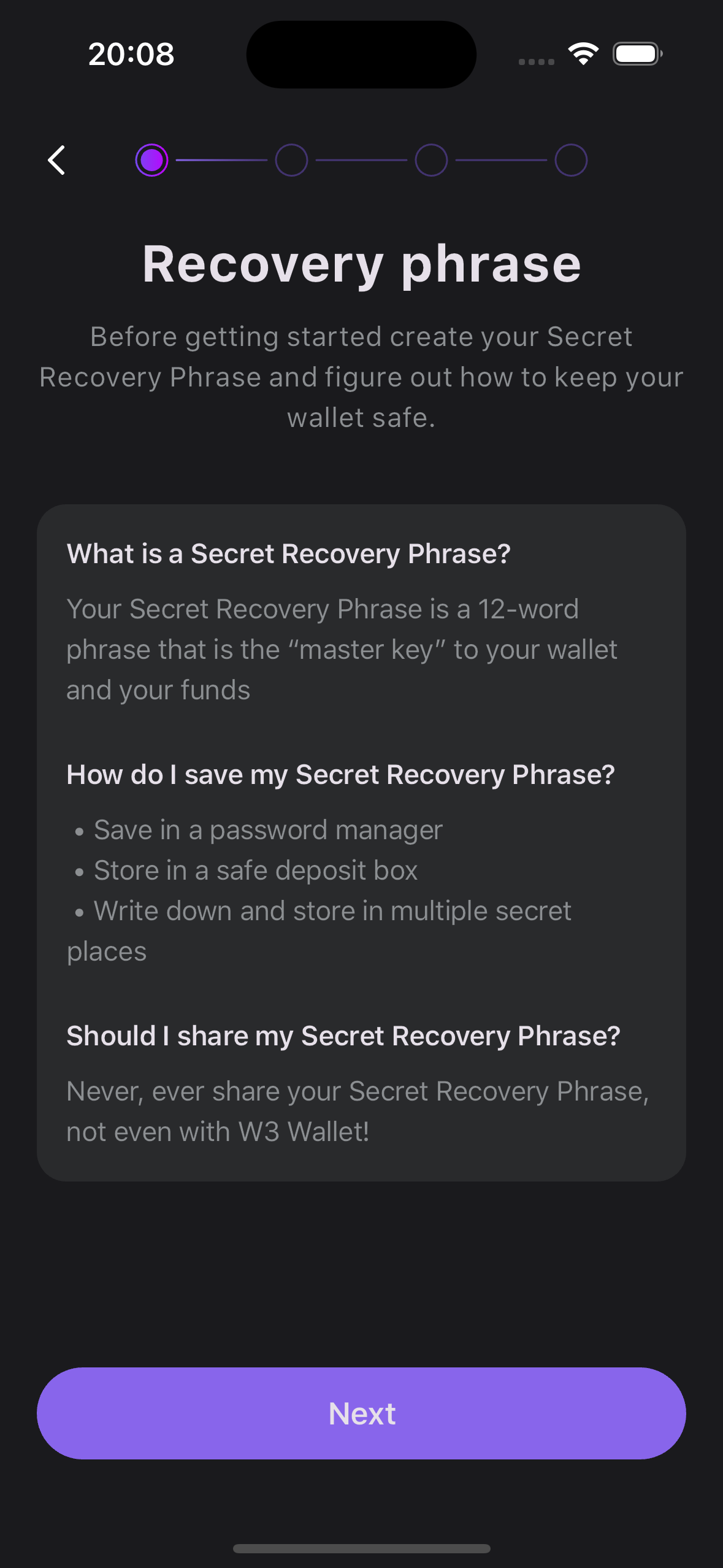Go back using the top-left arrow

57,160
